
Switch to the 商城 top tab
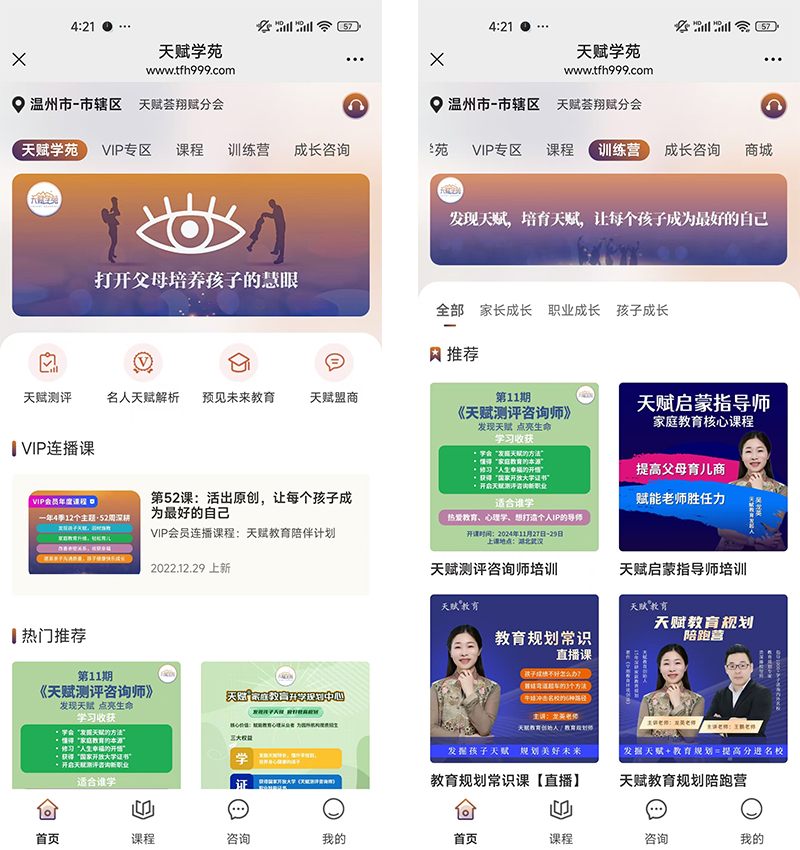759,150
